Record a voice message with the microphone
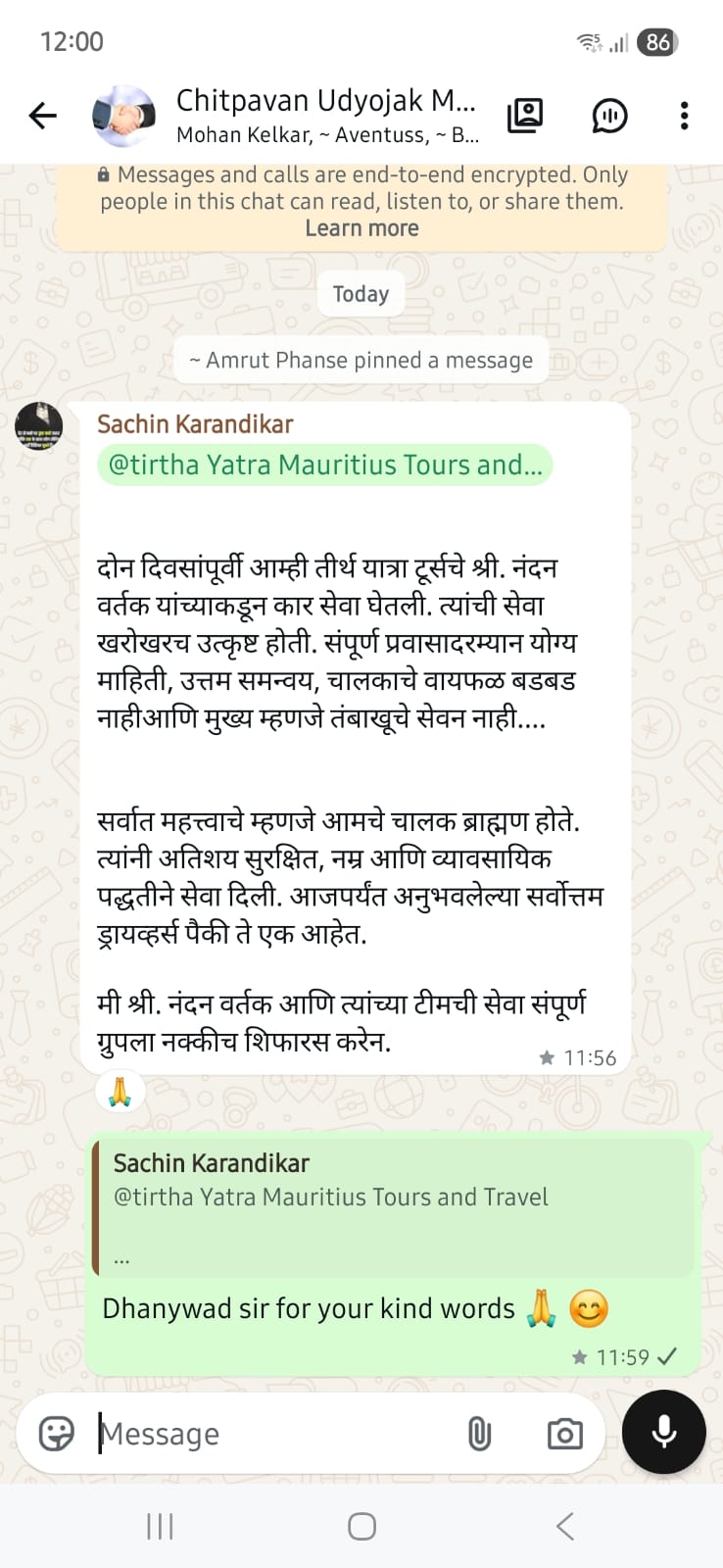Image resolution: width=723 pixels, height=1568 pixels. (664, 1432)
